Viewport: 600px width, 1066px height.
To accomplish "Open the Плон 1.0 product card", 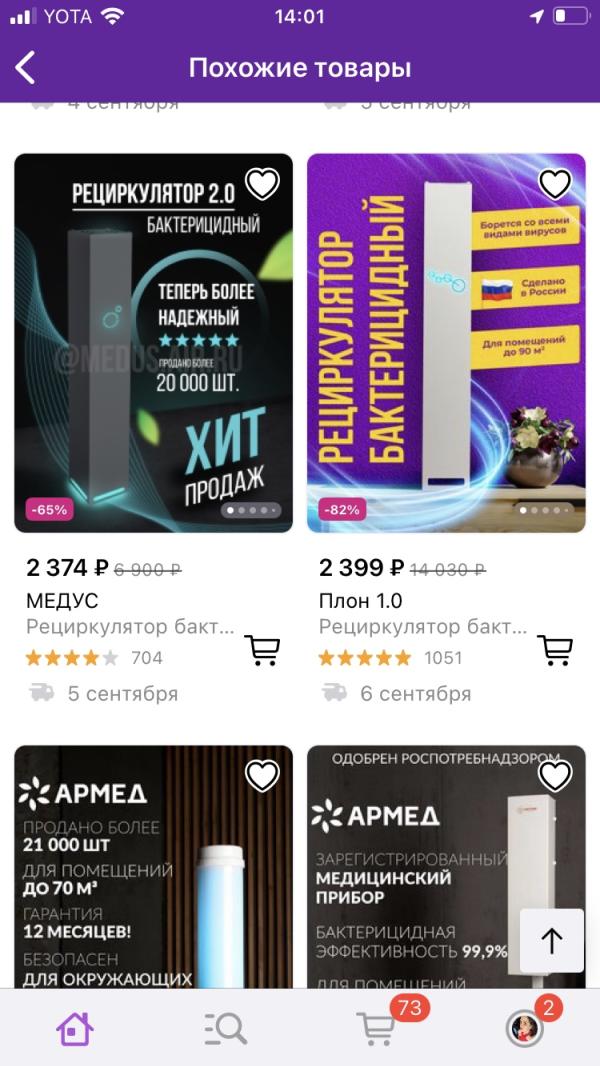I will coord(446,343).
